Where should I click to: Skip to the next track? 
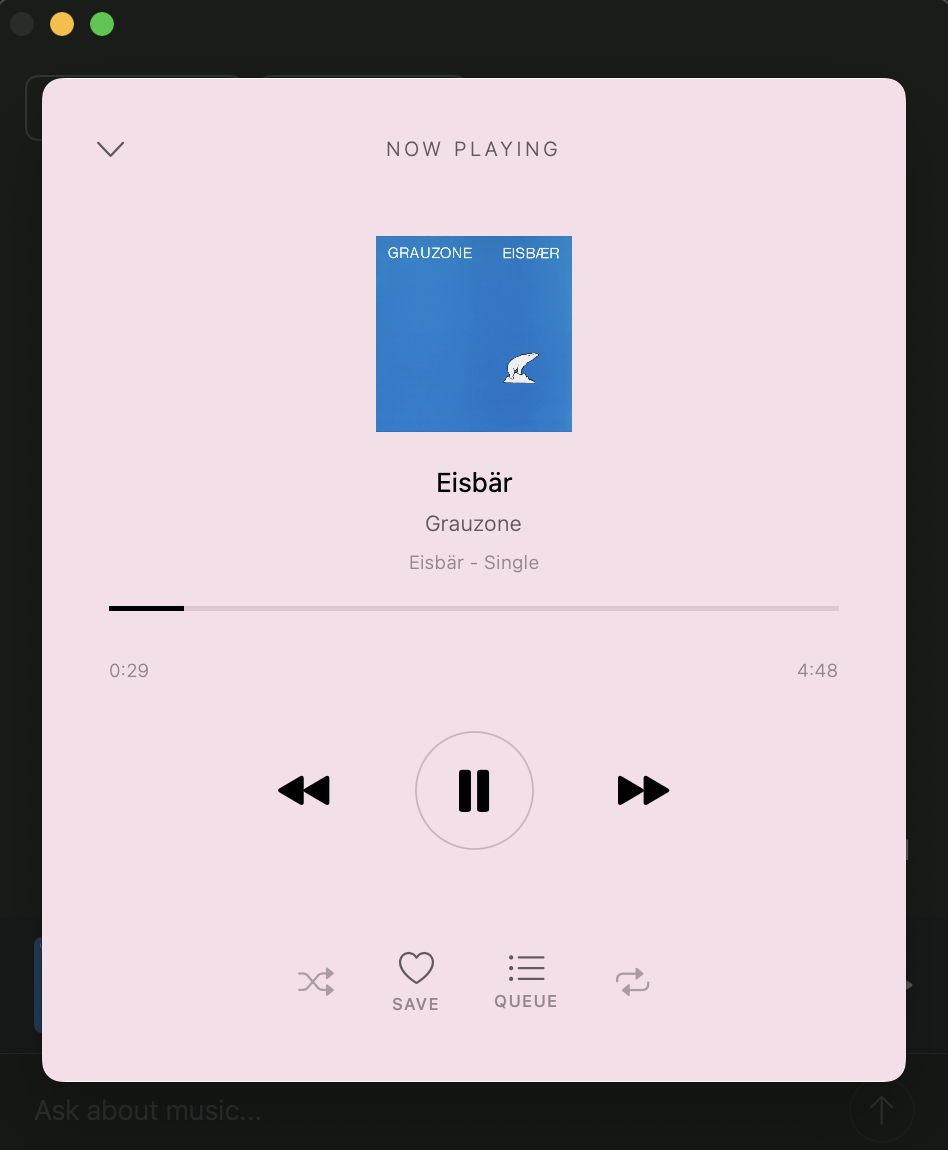[643, 791]
